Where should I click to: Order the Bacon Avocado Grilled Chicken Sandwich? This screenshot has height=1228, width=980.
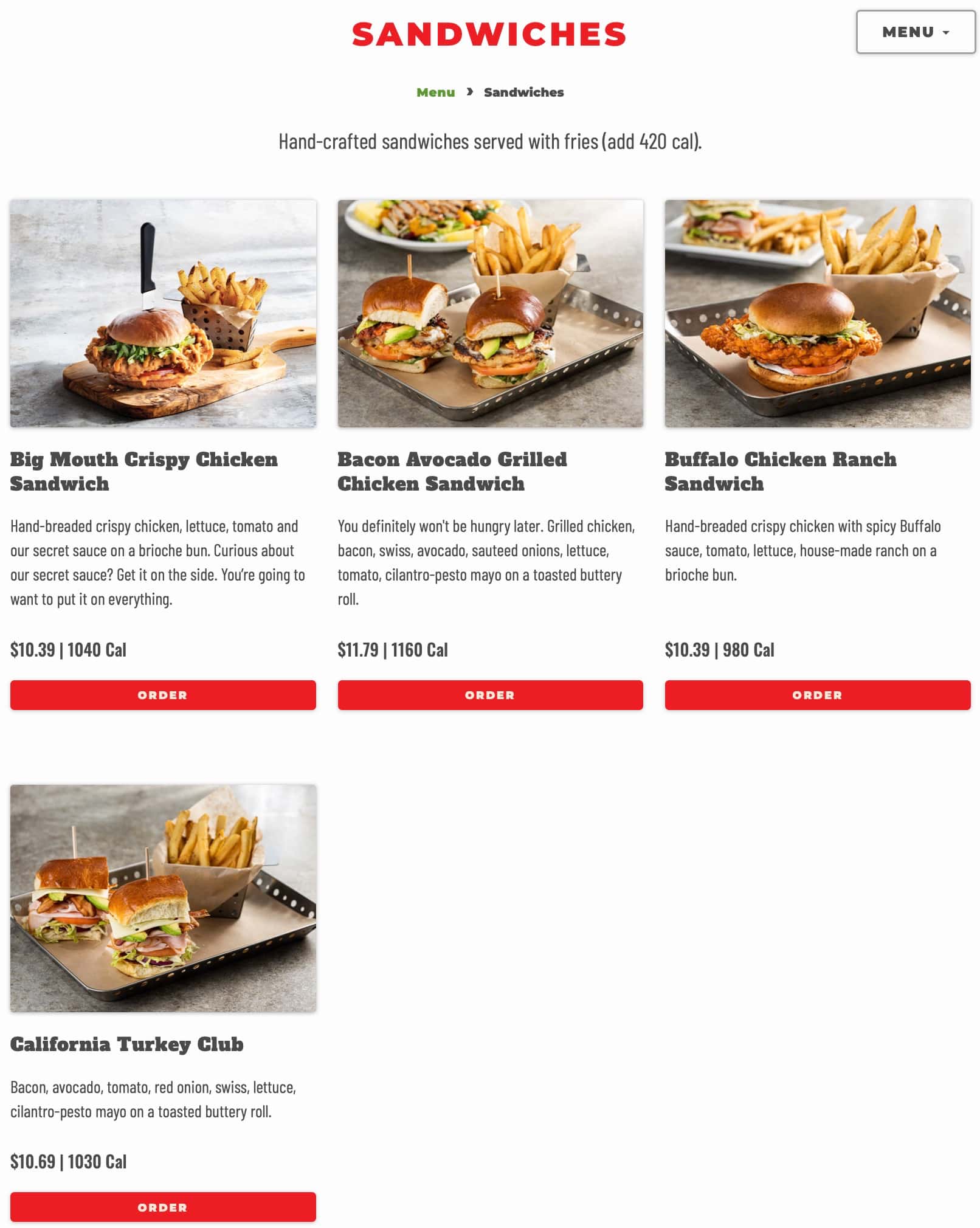[490, 695]
